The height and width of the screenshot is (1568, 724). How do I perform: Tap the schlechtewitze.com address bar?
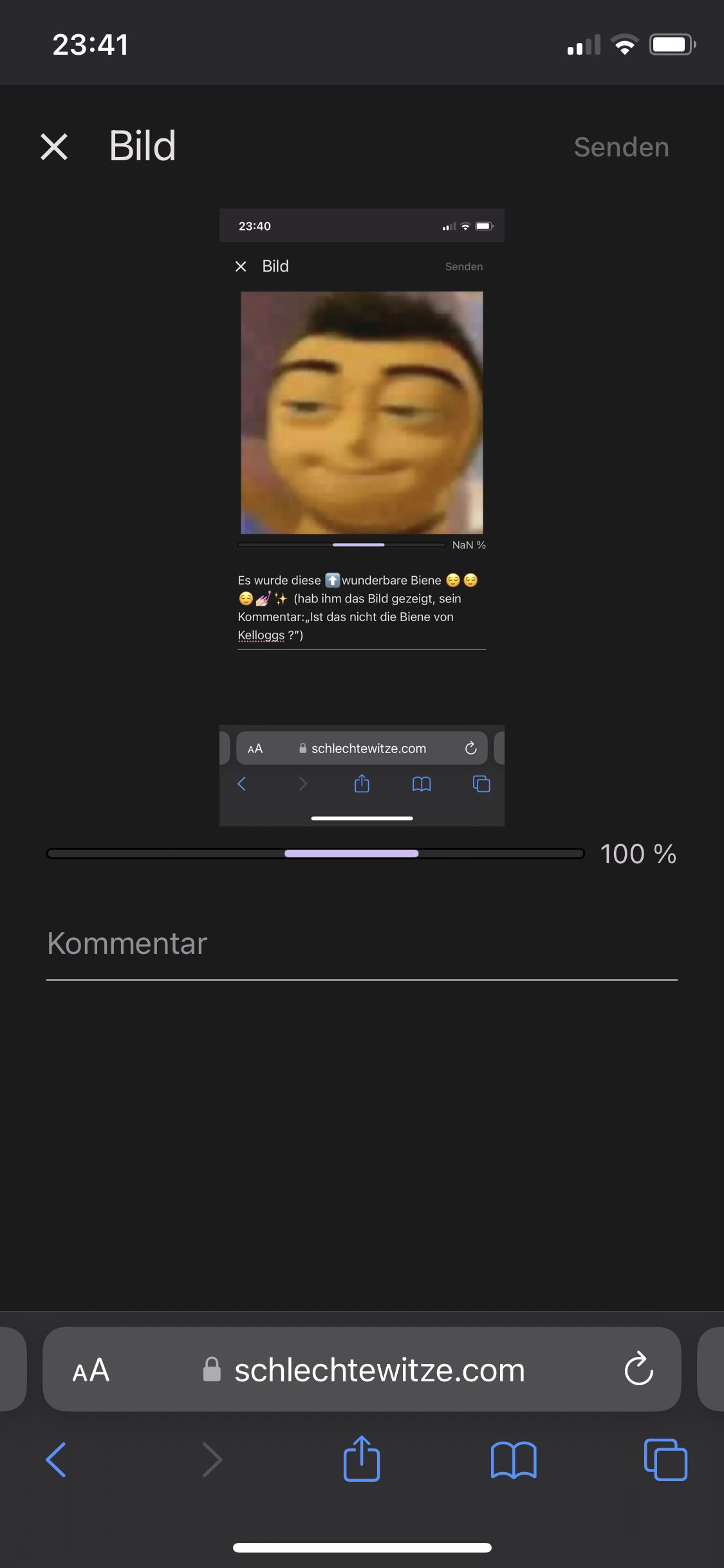tap(380, 1370)
